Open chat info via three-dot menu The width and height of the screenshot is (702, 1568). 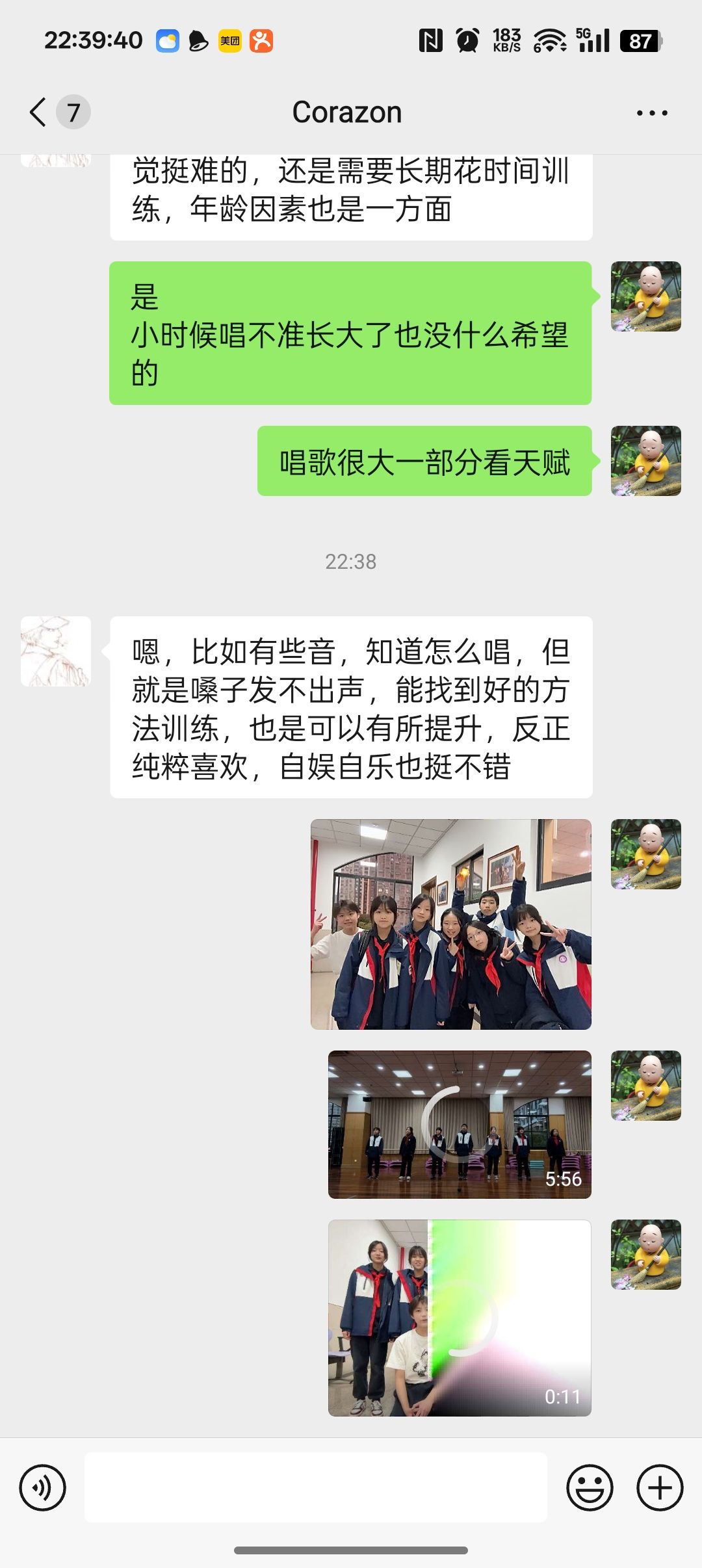(651, 113)
